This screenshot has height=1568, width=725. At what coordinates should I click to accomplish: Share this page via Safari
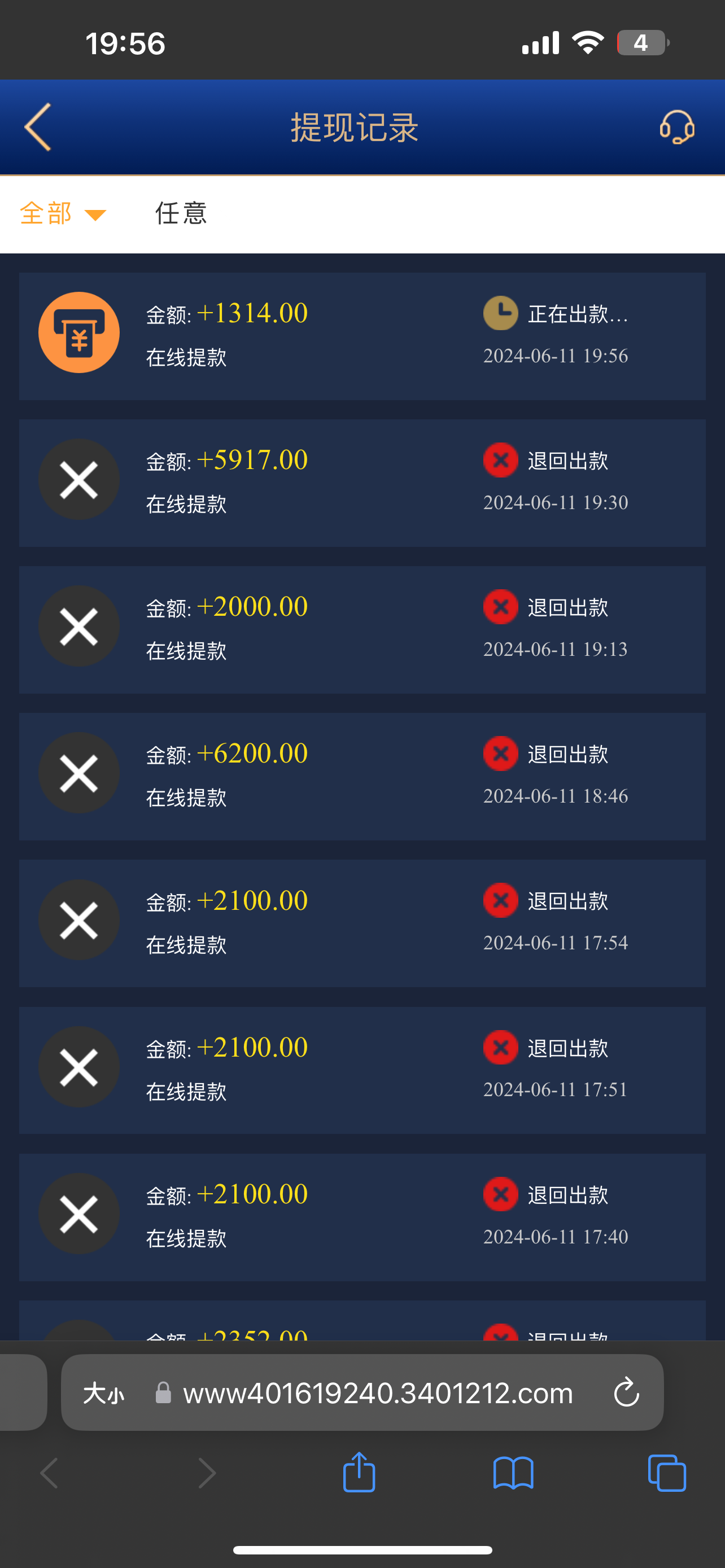359,1473
